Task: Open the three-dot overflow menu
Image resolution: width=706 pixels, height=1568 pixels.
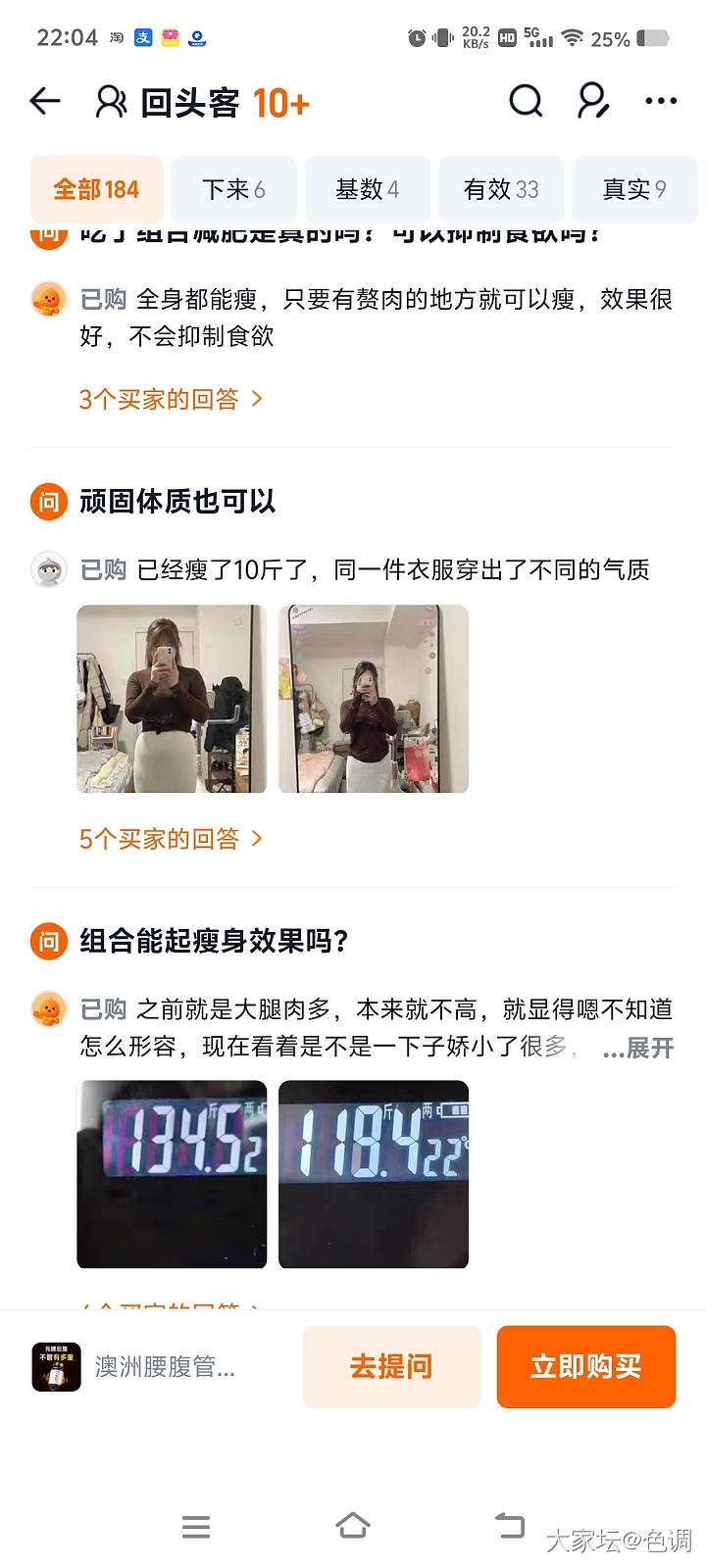Action: pos(661,101)
